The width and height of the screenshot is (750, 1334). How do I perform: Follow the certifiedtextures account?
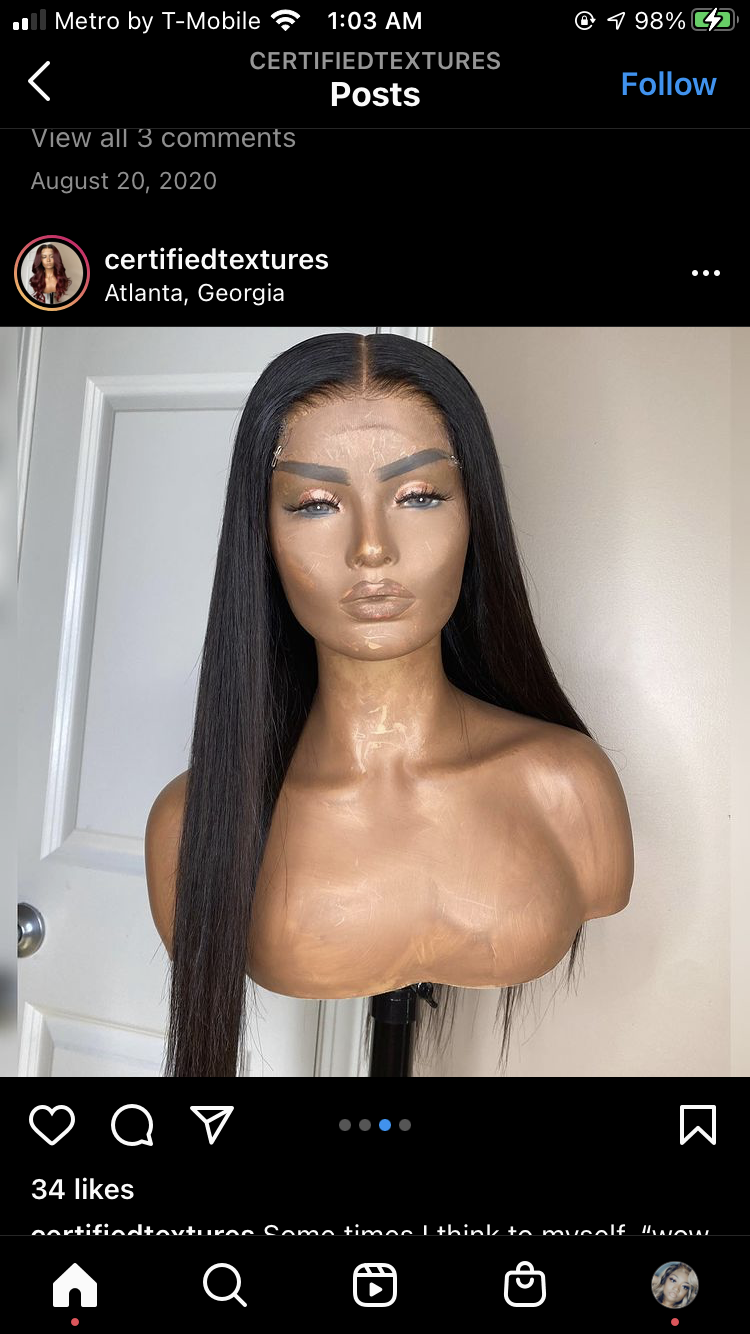pos(668,84)
